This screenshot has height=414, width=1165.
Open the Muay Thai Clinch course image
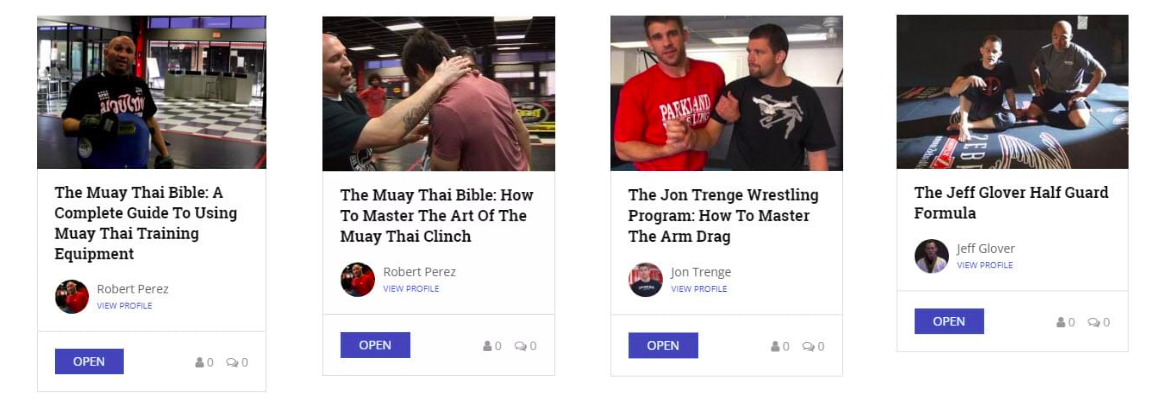click(438, 93)
